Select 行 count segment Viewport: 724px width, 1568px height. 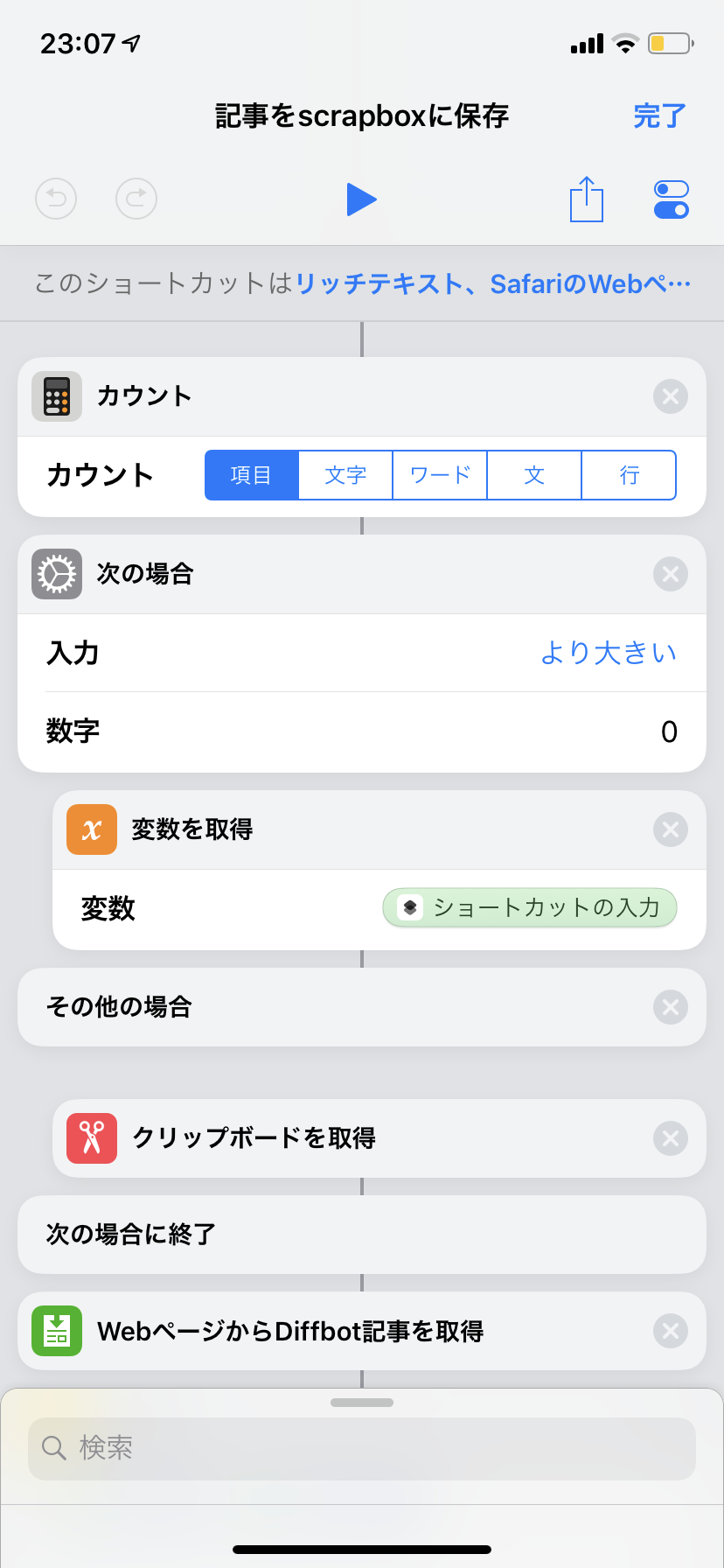(629, 475)
